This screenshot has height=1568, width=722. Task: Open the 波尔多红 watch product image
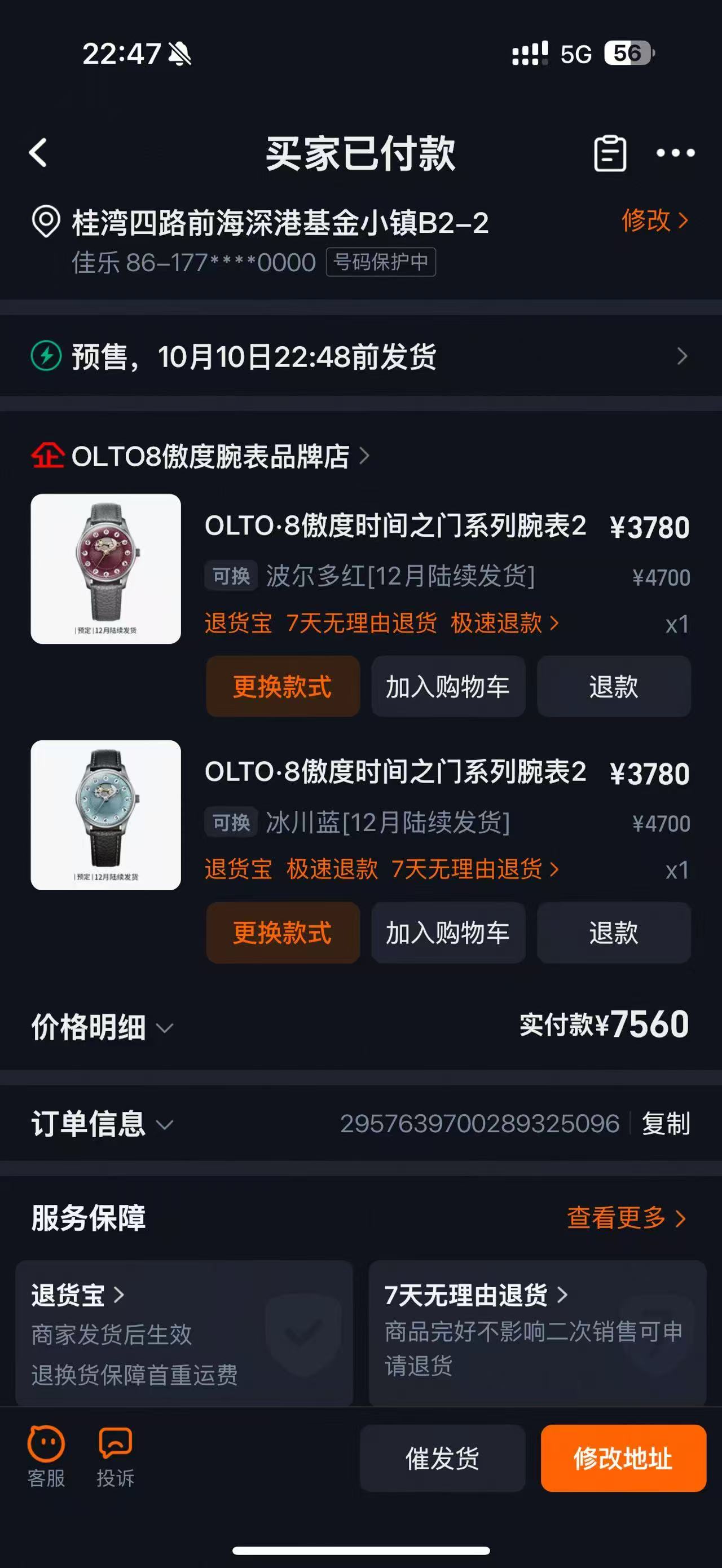(x=106, y=568)
